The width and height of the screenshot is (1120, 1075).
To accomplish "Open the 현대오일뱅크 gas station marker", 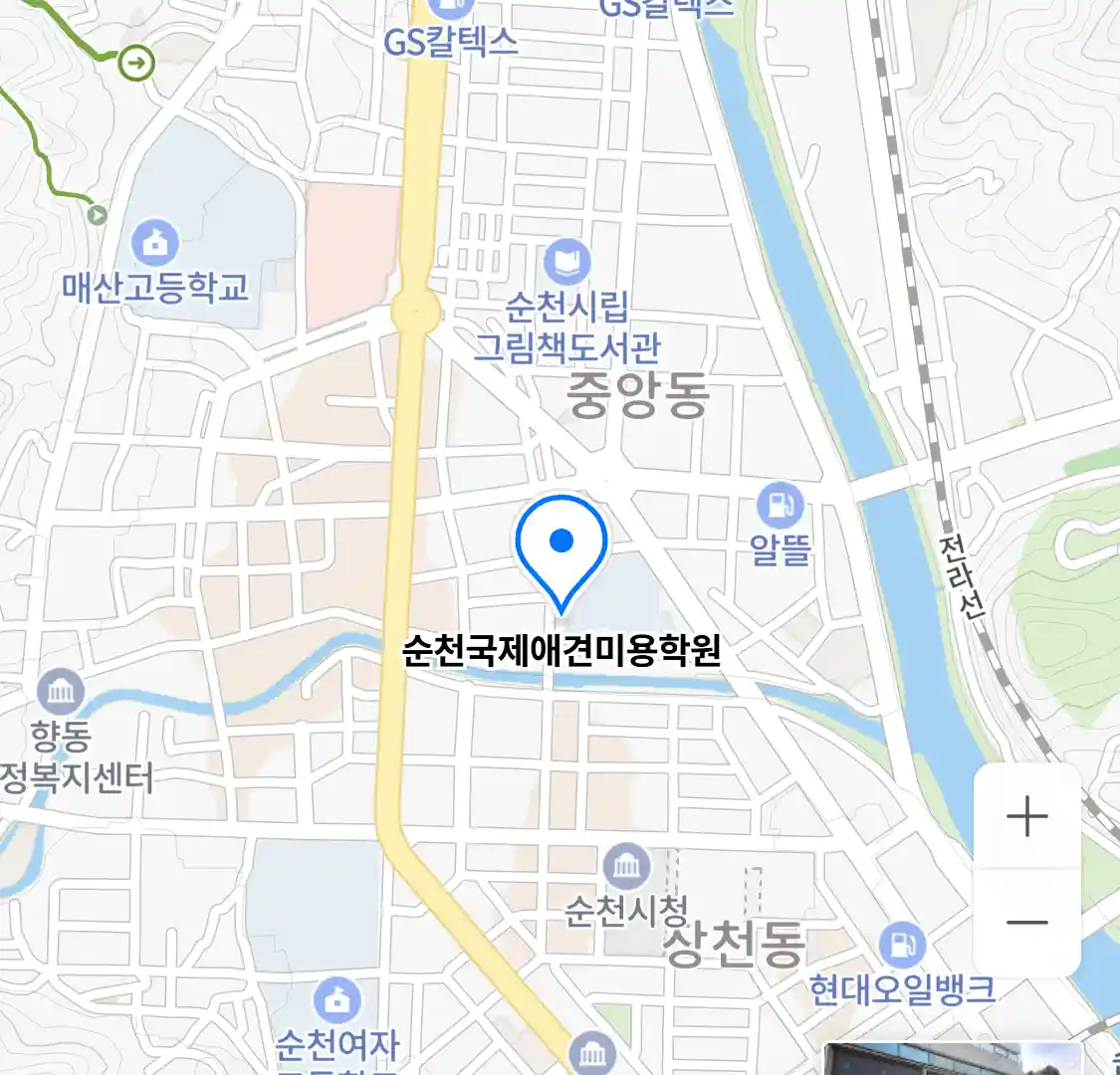I will pos(902,945).
